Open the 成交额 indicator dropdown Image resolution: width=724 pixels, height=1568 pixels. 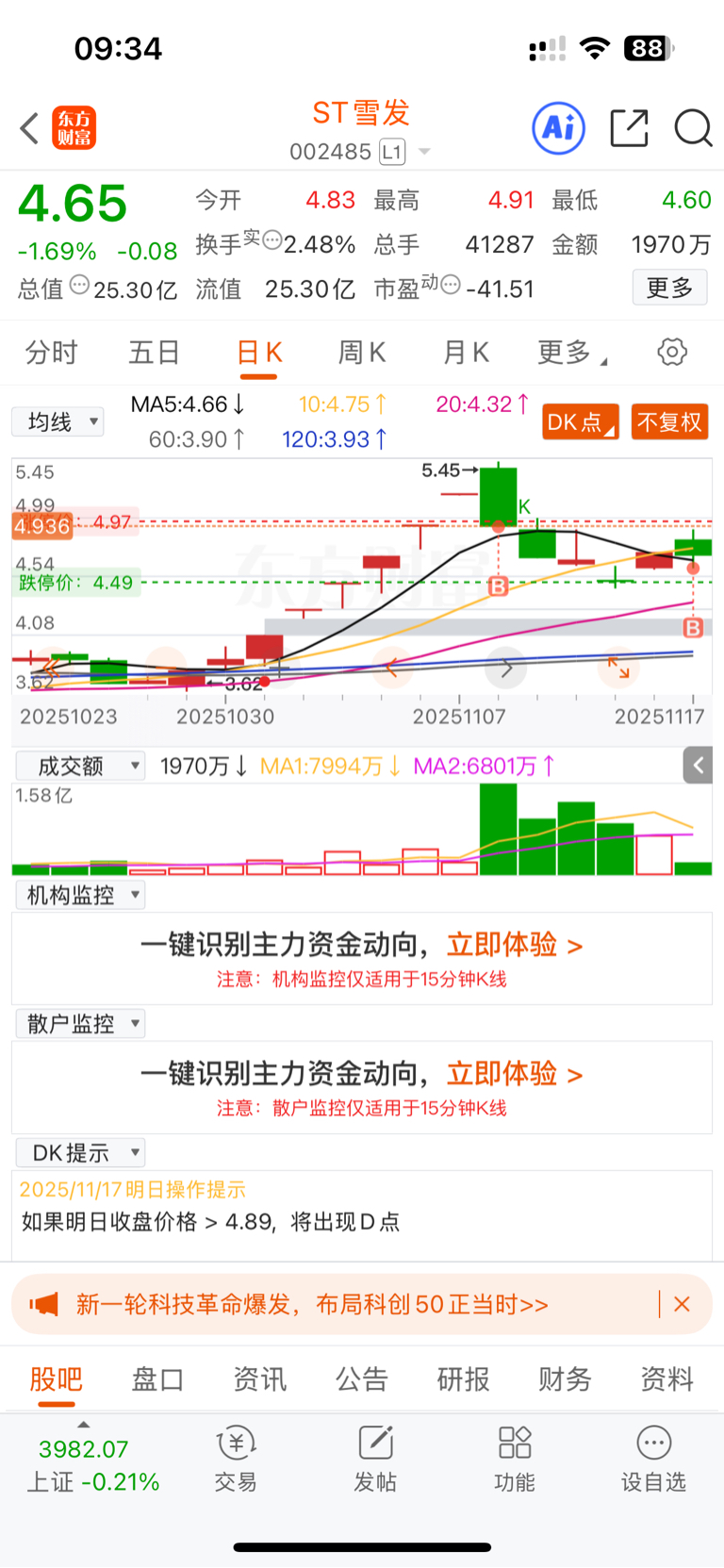point(80,766)
